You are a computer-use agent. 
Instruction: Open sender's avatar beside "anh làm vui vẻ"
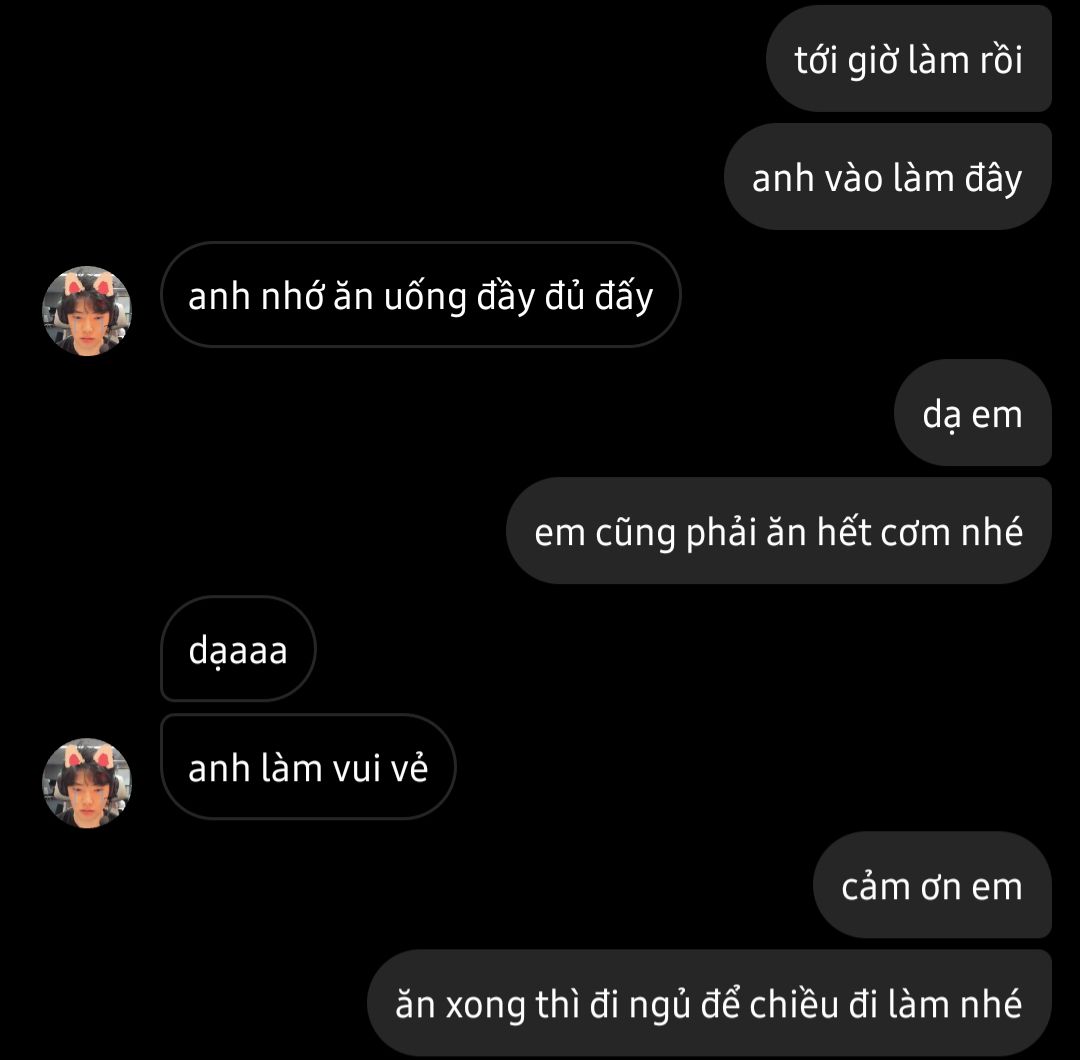pos(87,783)
